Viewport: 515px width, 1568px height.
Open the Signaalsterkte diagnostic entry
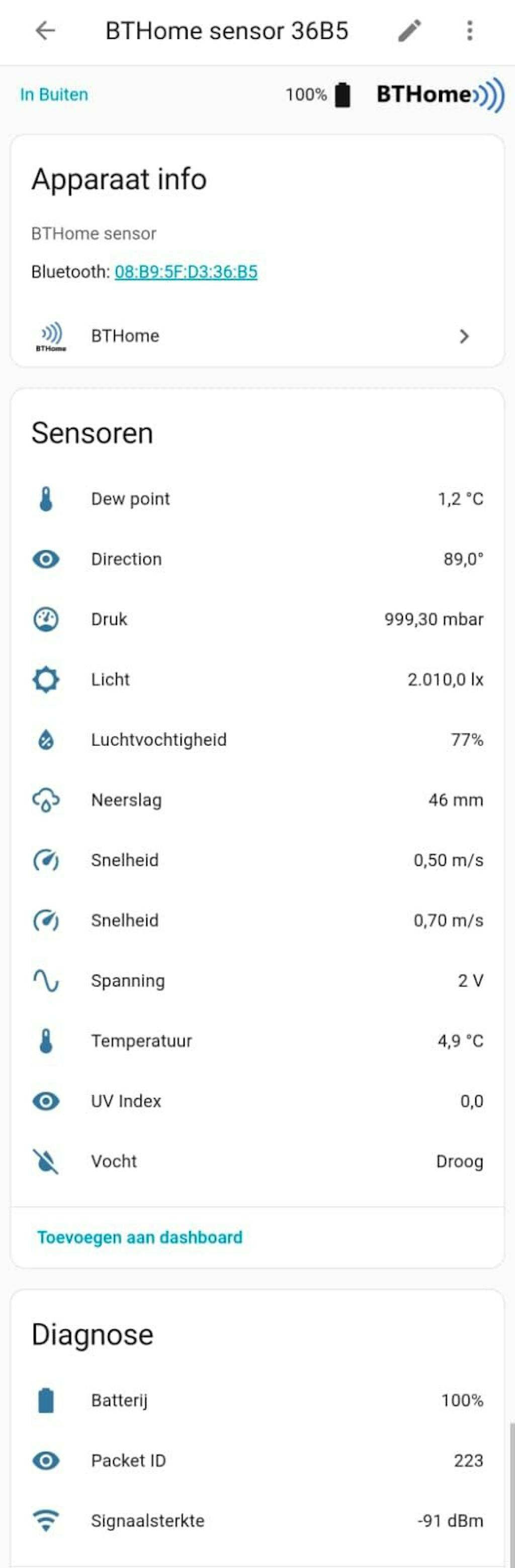click(x=257, y=1521)
